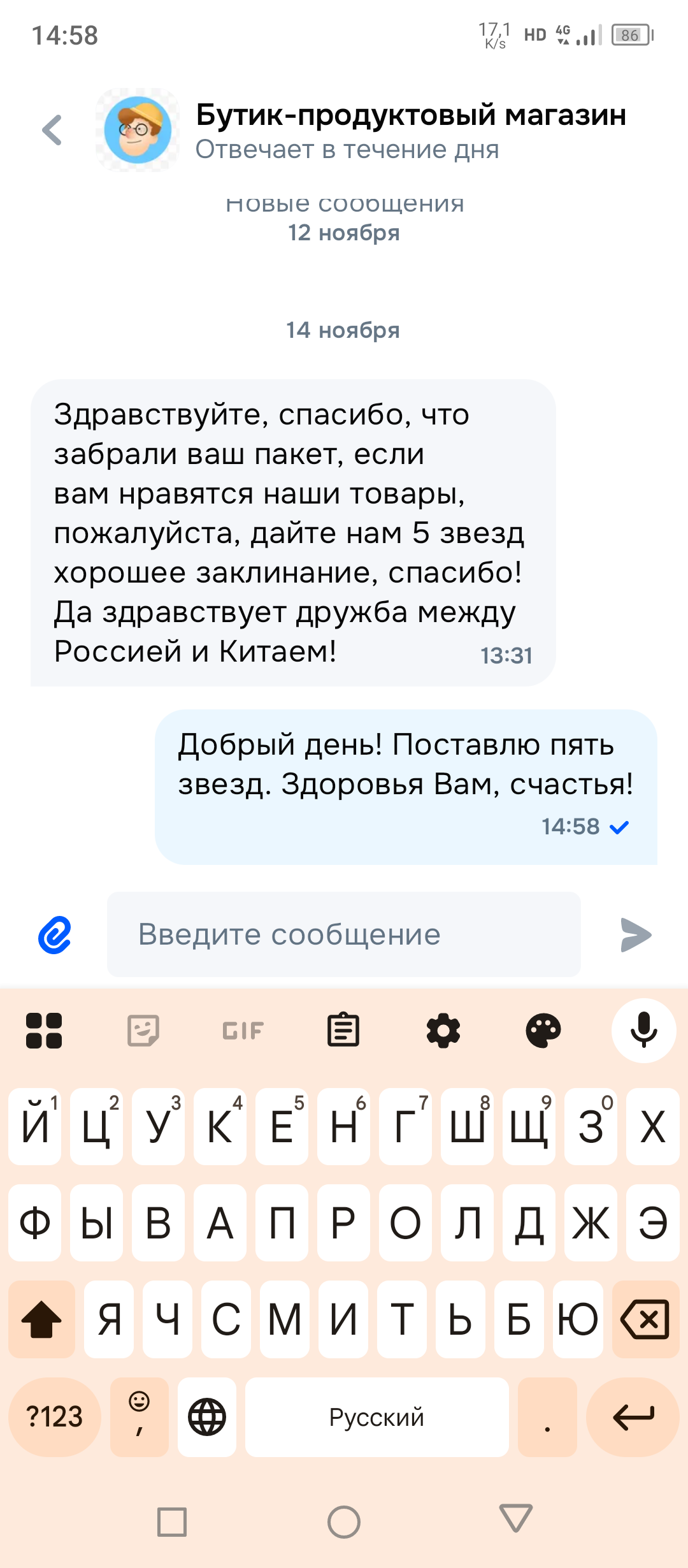Start voice input with the microphone
688x1568 pixels.
click(x=643, y=1031)
